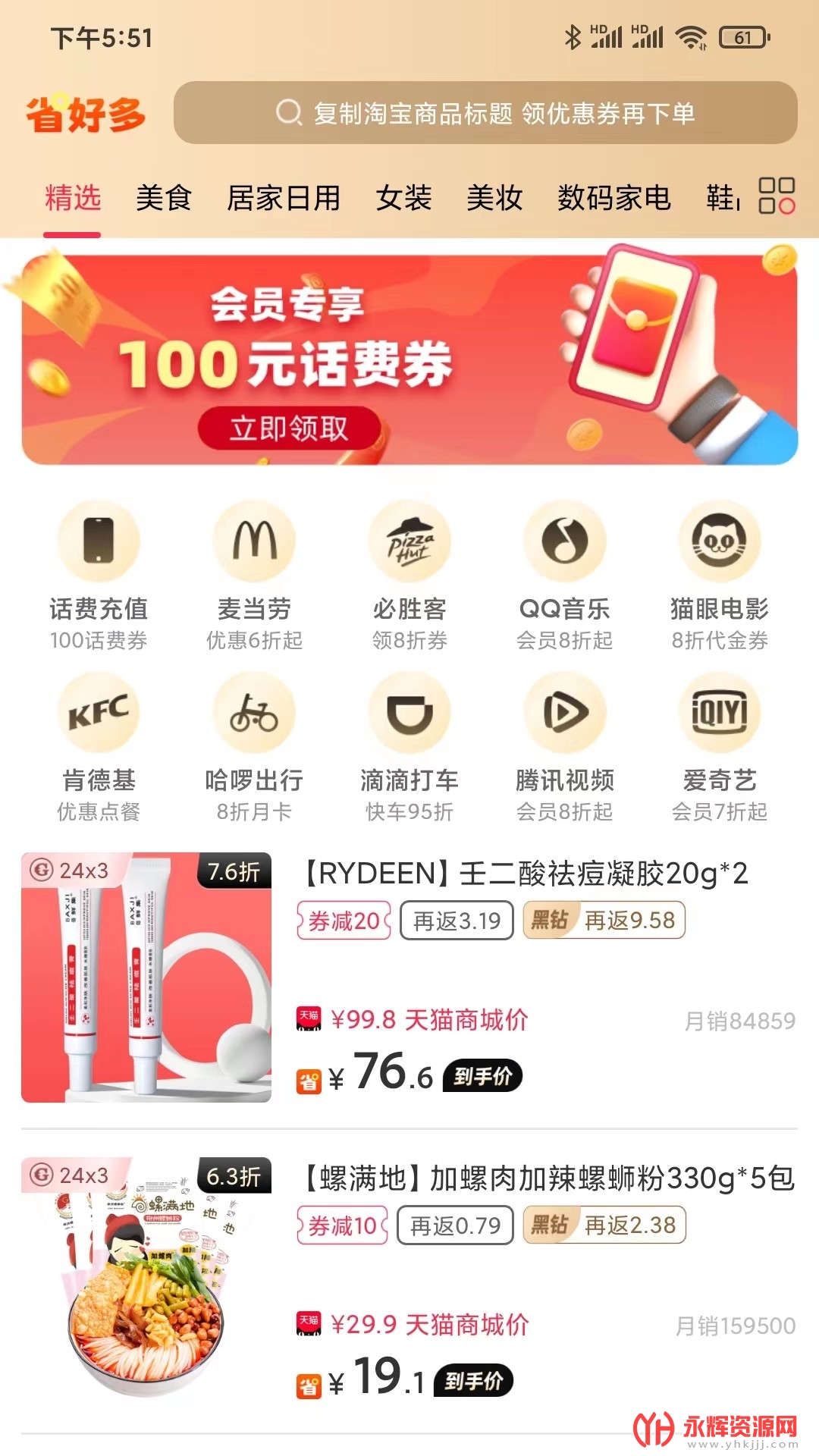This screenshot has height=1456, width=819.
Task: Open the all-categories grid icon
Action: coord(777,196)
